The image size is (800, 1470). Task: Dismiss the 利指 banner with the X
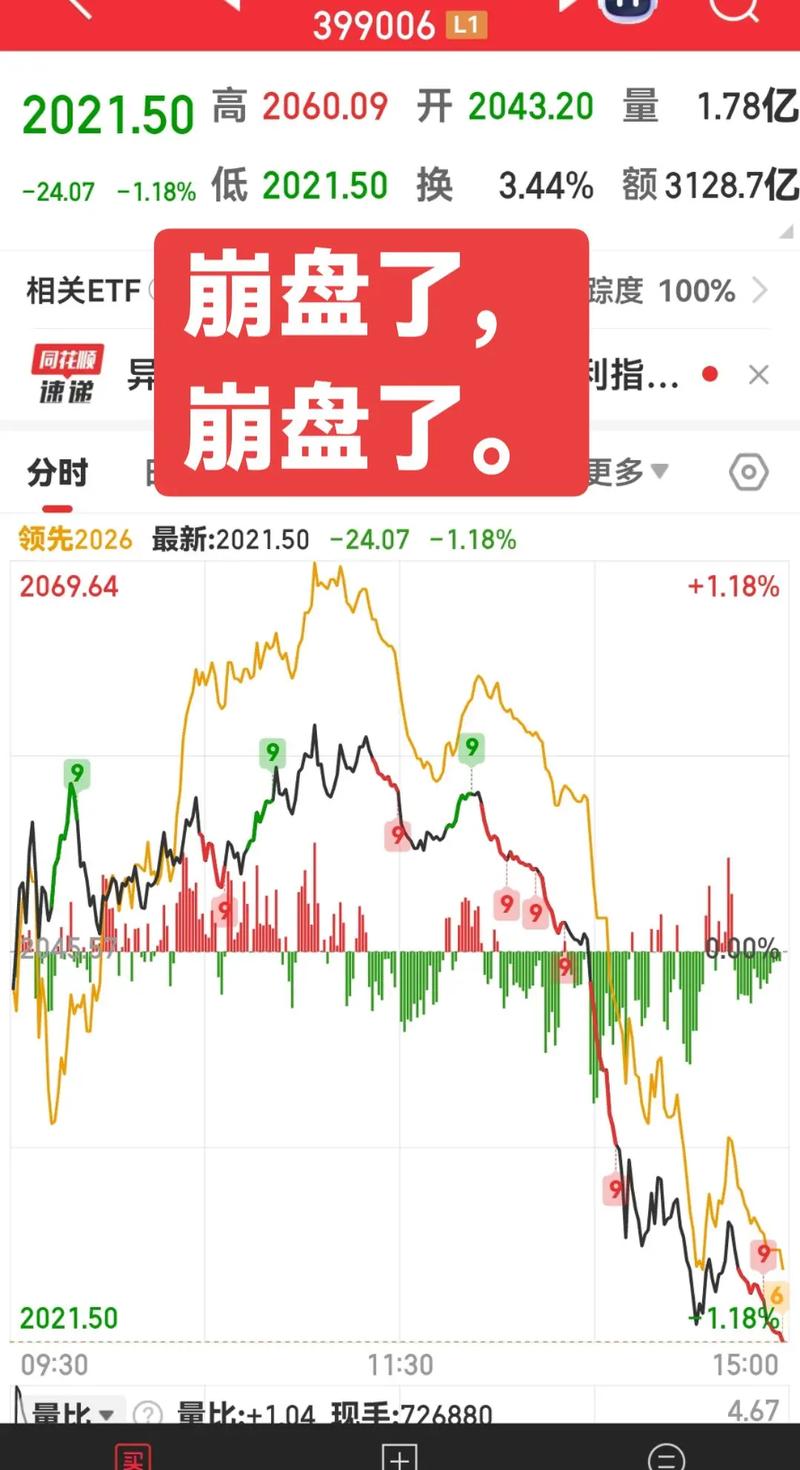coord(760,374)
